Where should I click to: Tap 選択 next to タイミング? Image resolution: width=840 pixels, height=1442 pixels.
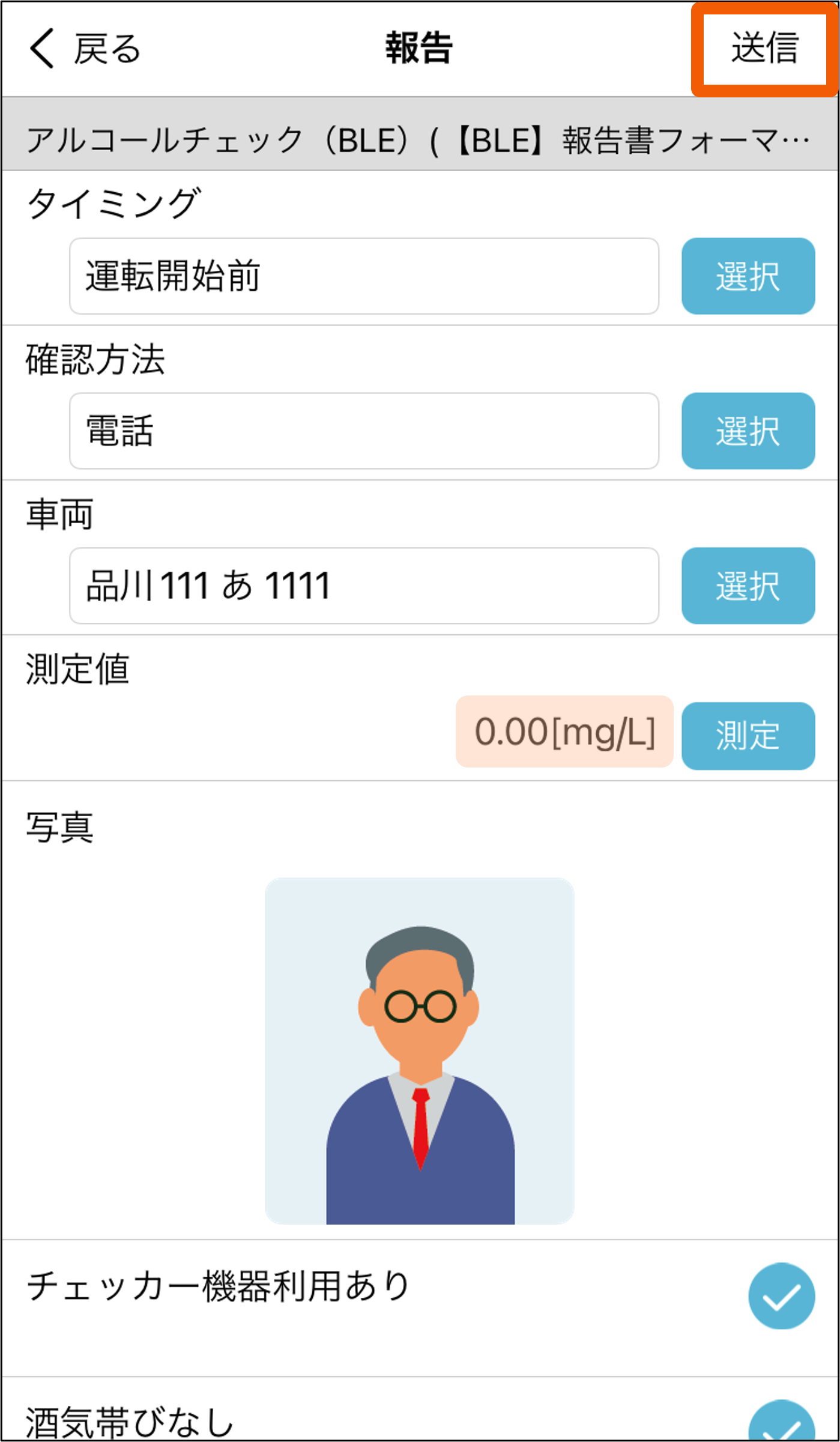tap(748, 276)
